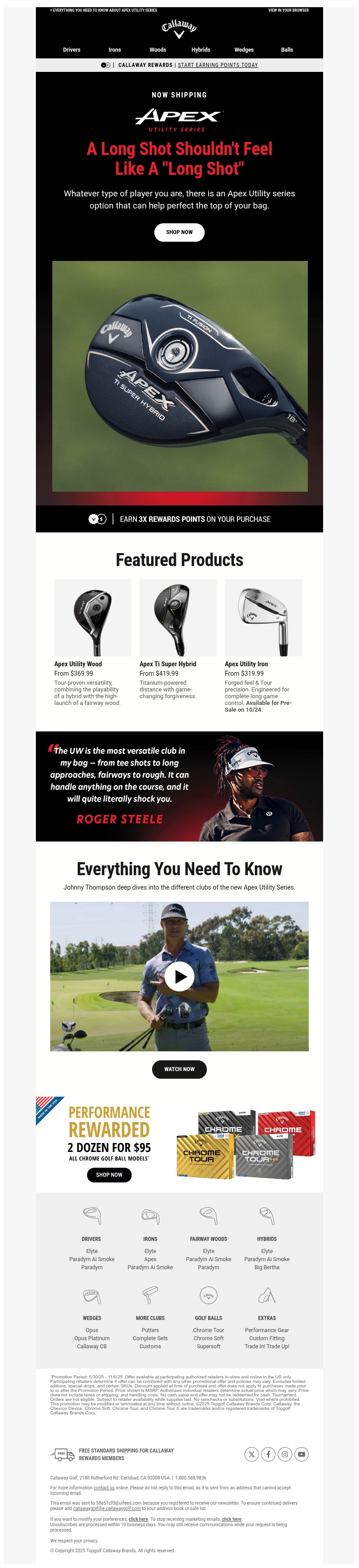Visit Callaway's Facebook page
The height and width of the screenshot is (1568, 359).
point(268,1454)
